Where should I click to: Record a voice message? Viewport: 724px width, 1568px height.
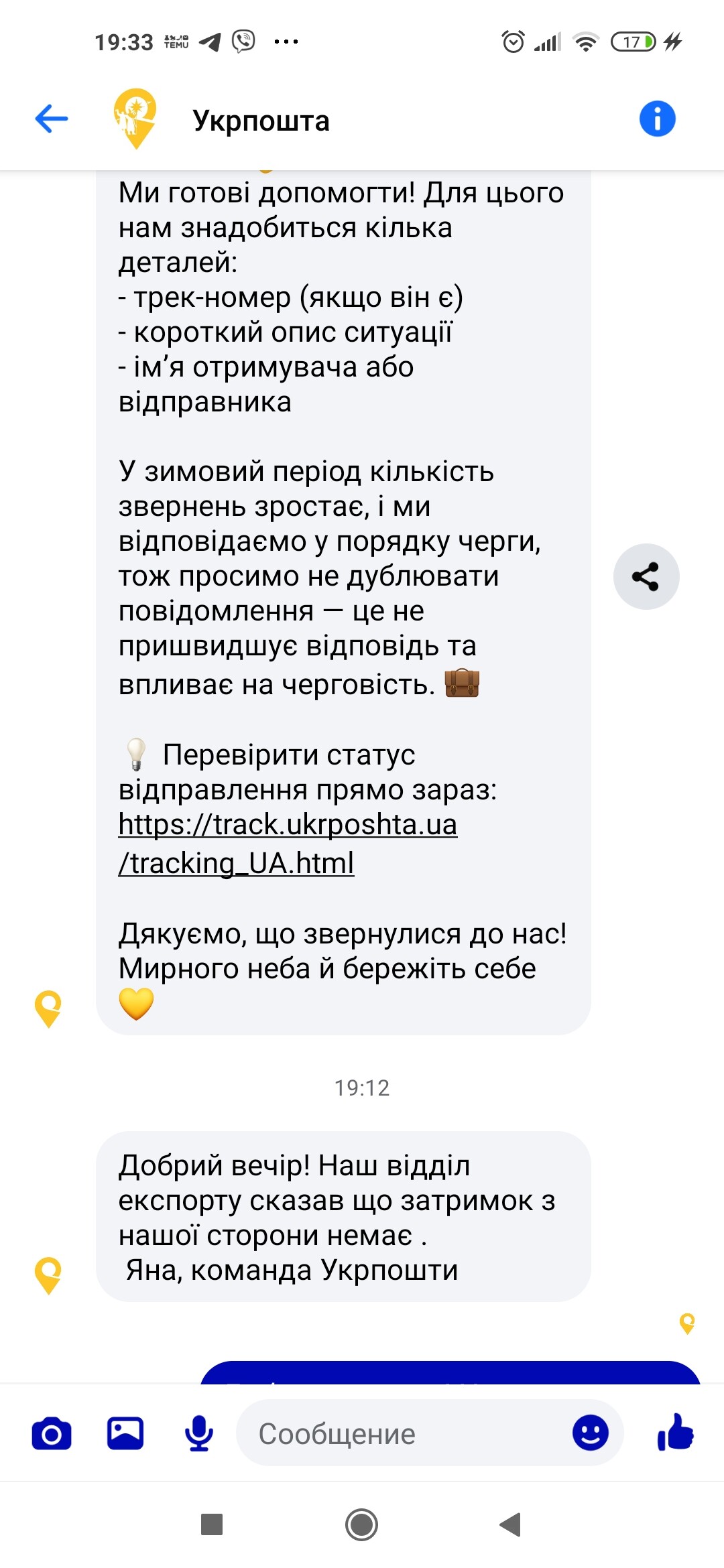point(199,1434)
